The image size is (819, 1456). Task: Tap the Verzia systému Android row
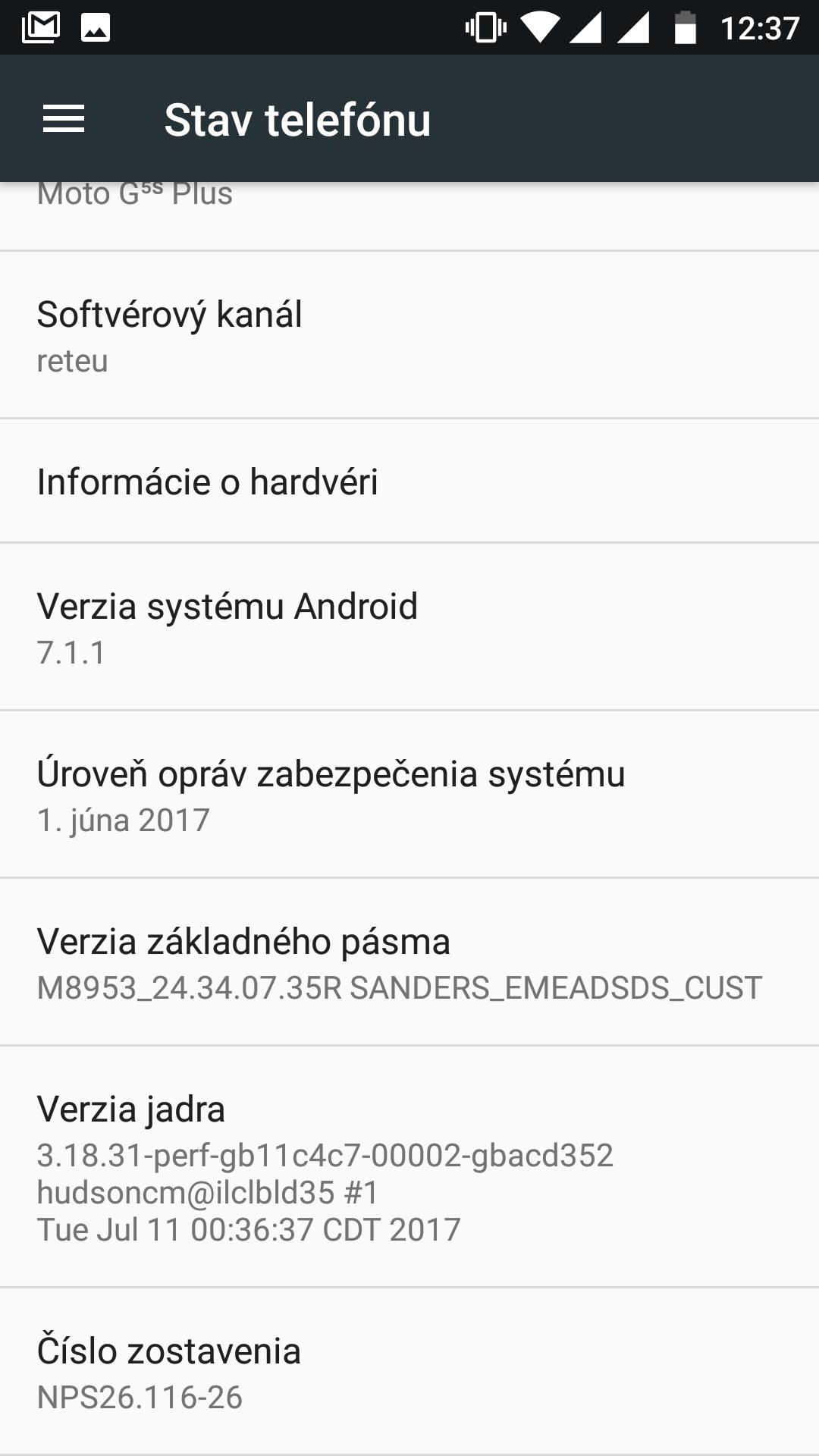pos(409,627)
